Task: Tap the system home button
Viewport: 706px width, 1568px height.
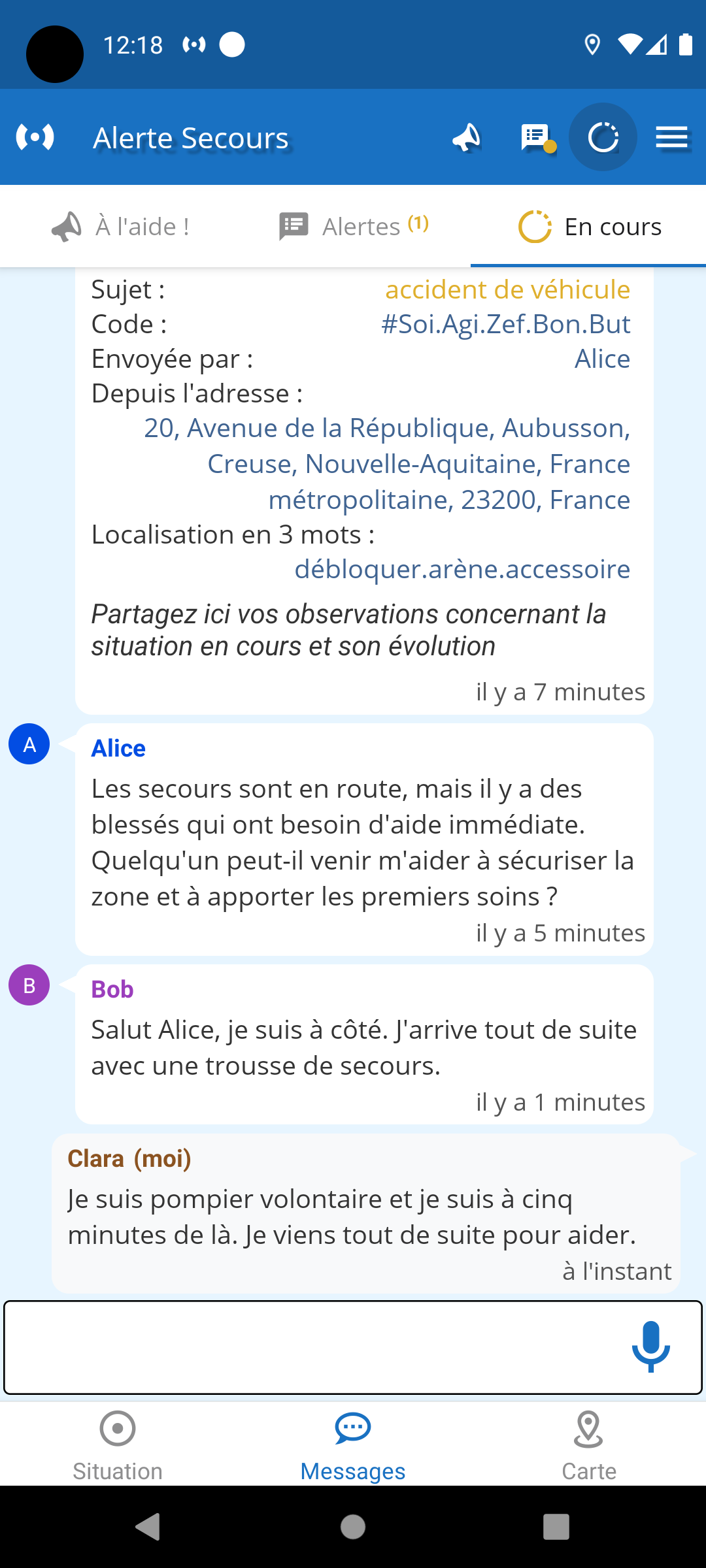Action: (353, 1527)
